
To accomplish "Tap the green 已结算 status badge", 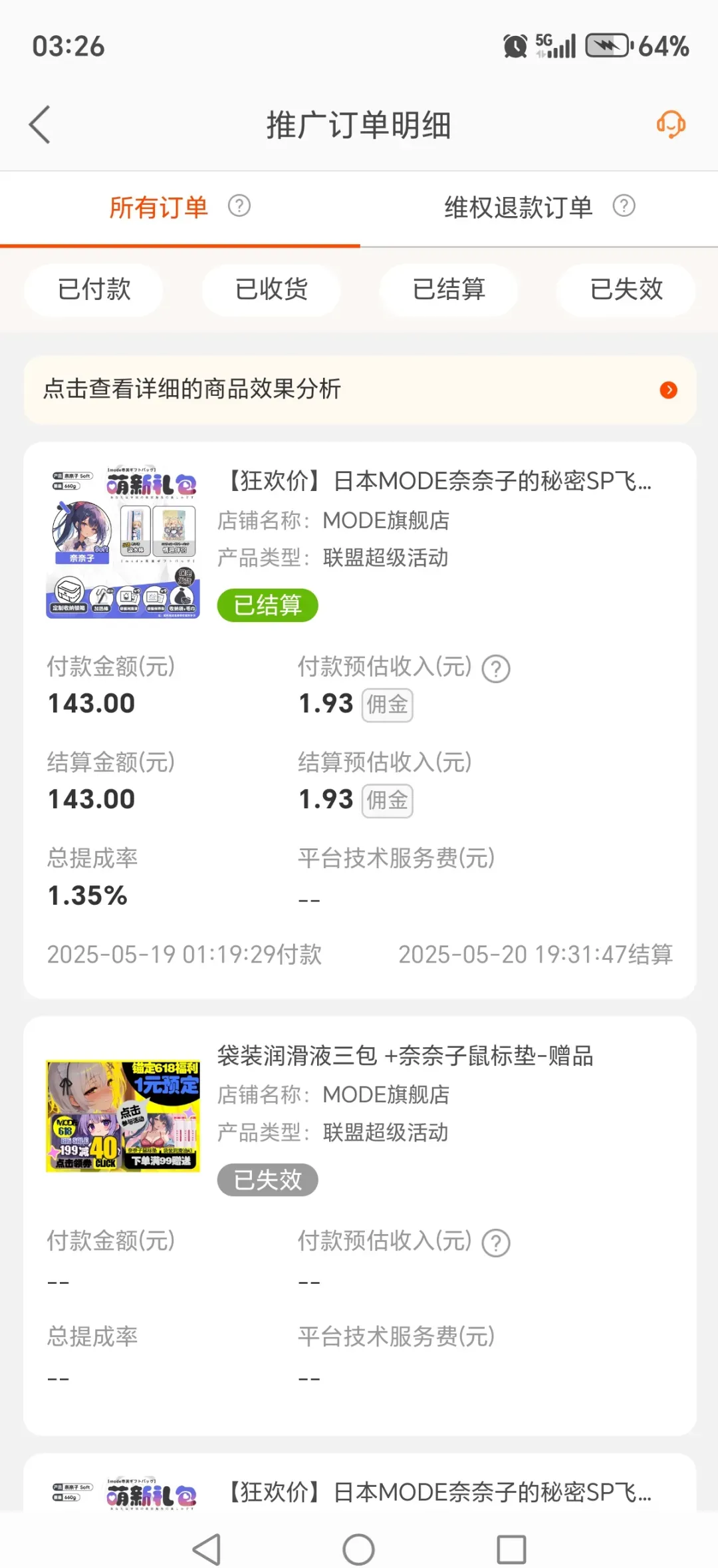I will click(x=267, y=604).
